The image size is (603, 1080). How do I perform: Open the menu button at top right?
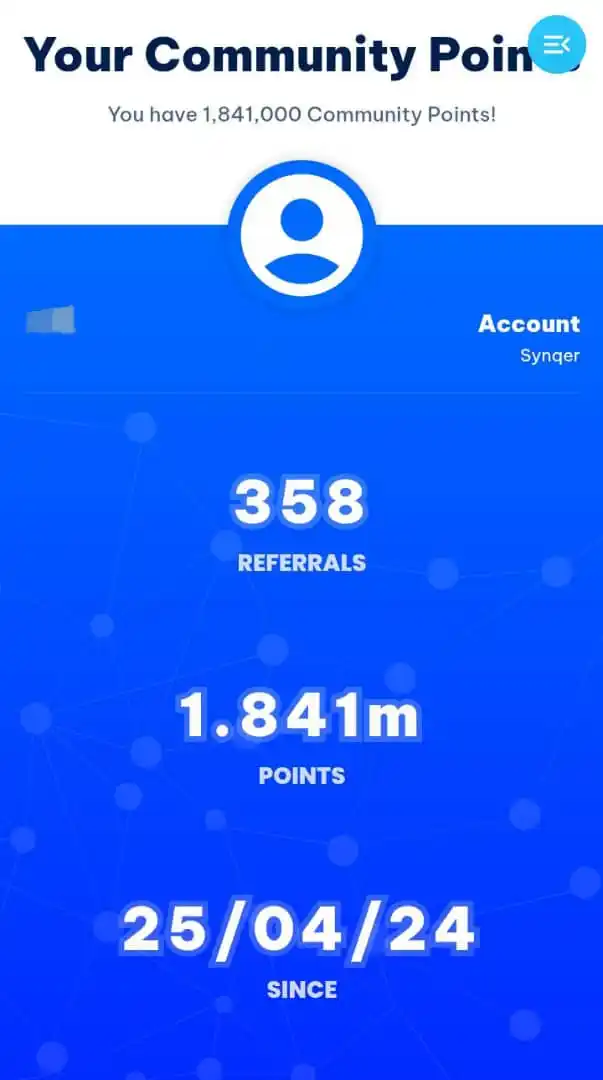pos(556,44)
